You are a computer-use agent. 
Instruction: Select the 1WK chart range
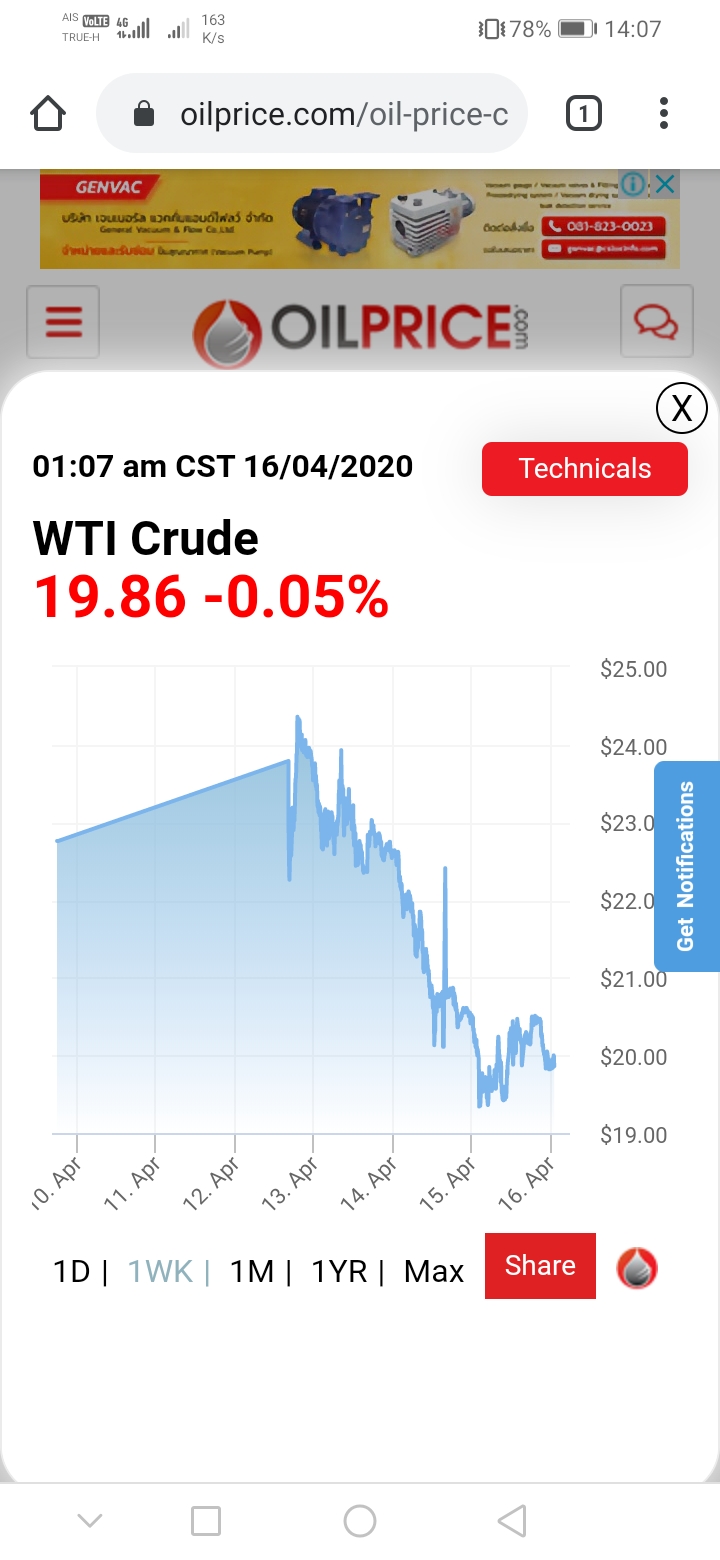pos(160,1271)
